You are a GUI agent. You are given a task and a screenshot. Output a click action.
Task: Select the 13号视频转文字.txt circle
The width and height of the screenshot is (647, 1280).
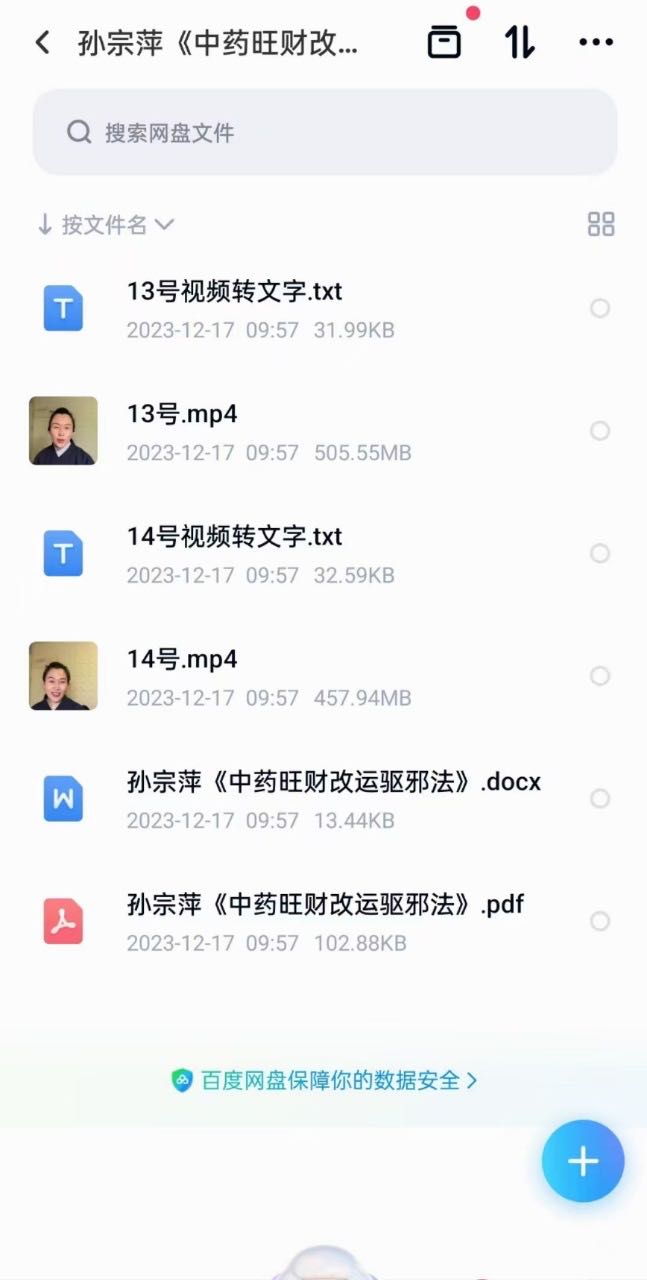coord(600,308)
